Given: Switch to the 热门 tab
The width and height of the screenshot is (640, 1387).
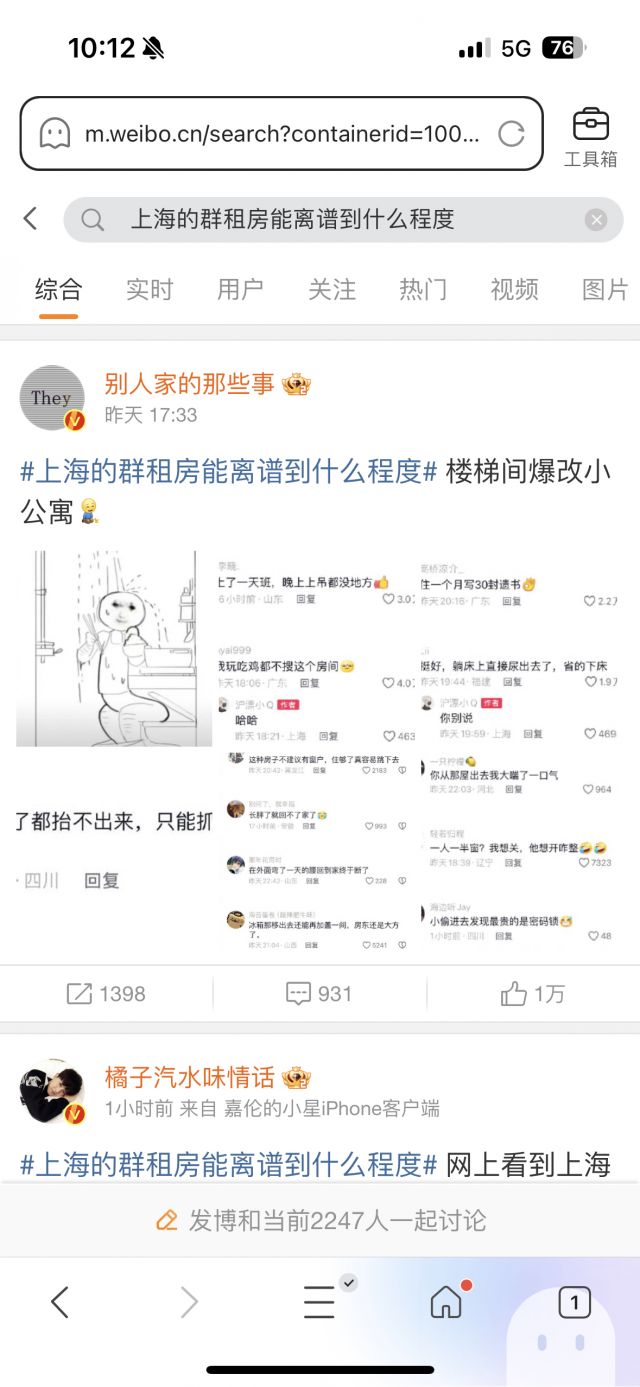Looking at the screenshot, I should click(423, 290).
